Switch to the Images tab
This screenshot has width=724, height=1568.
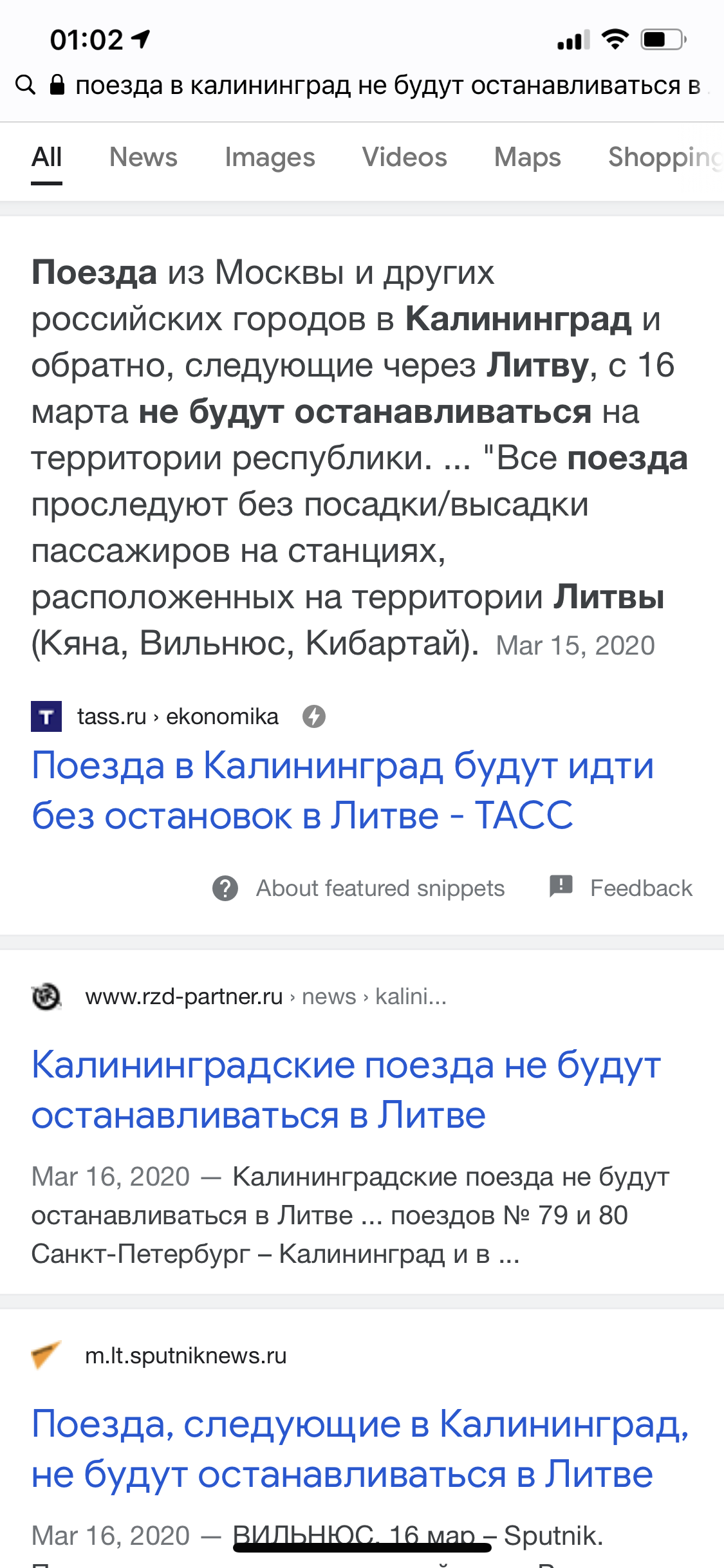tap(270, 157)
